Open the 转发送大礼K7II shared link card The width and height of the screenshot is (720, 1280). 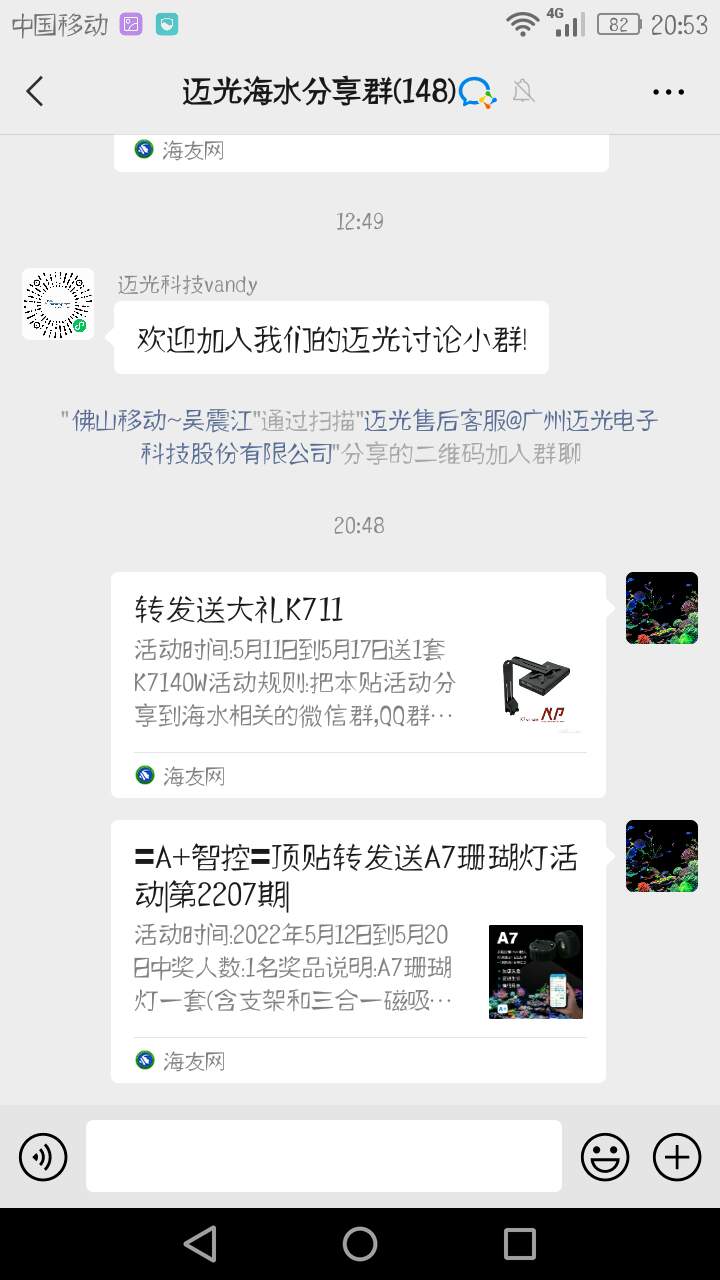pyautogui.click(x=358, y=684)
